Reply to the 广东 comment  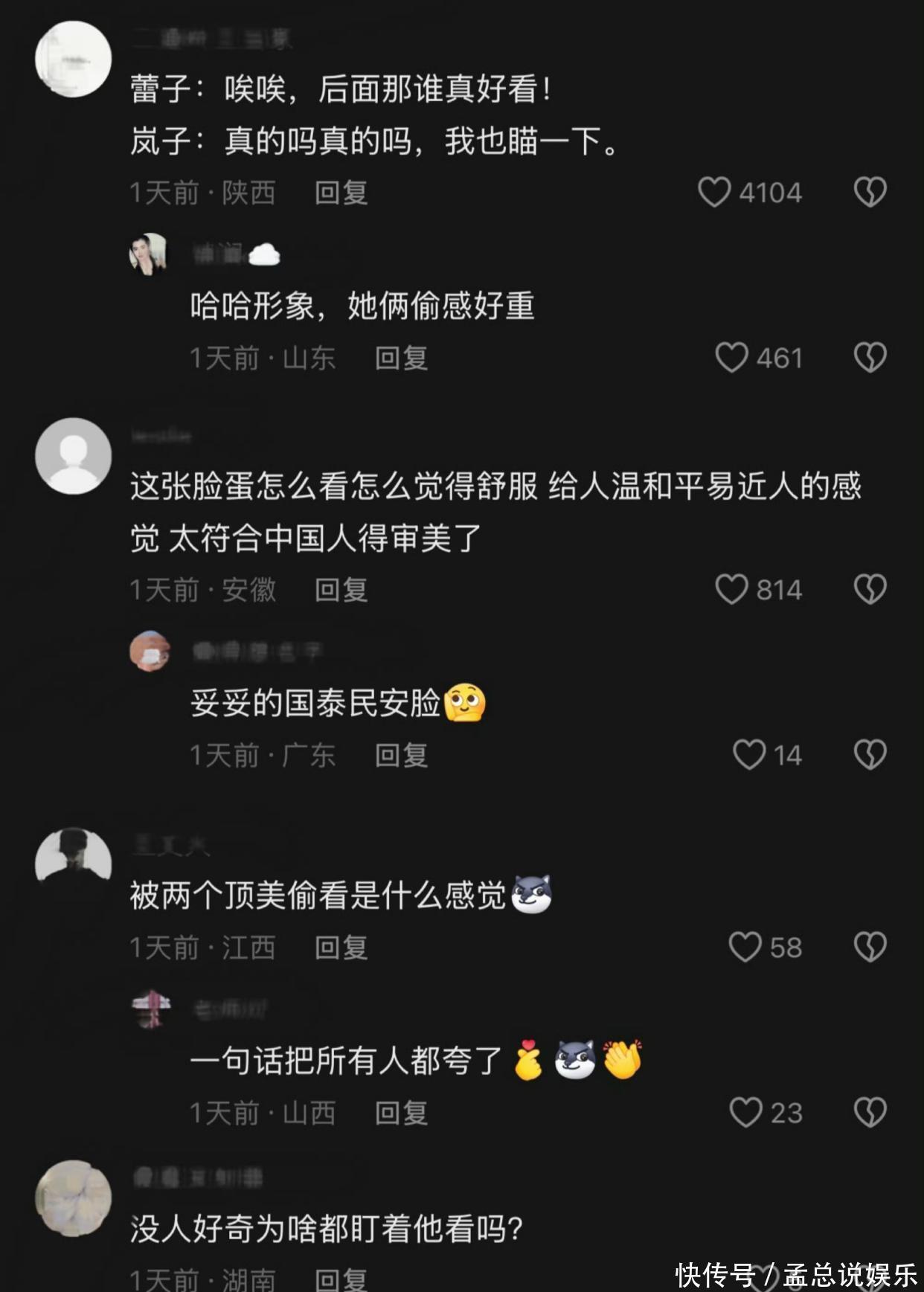pos(401,755)
